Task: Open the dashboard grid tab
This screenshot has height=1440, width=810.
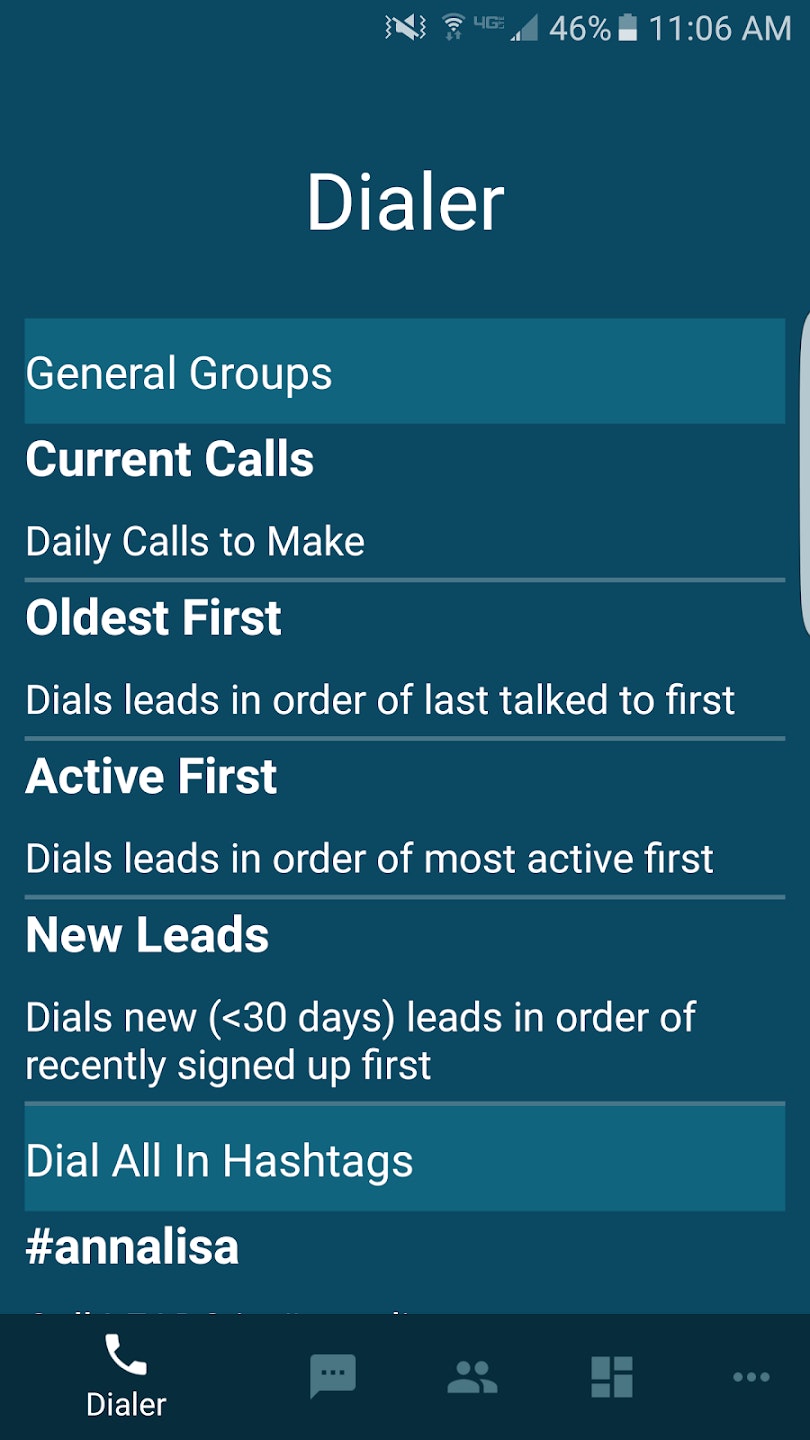Action: click(612, 1376)
